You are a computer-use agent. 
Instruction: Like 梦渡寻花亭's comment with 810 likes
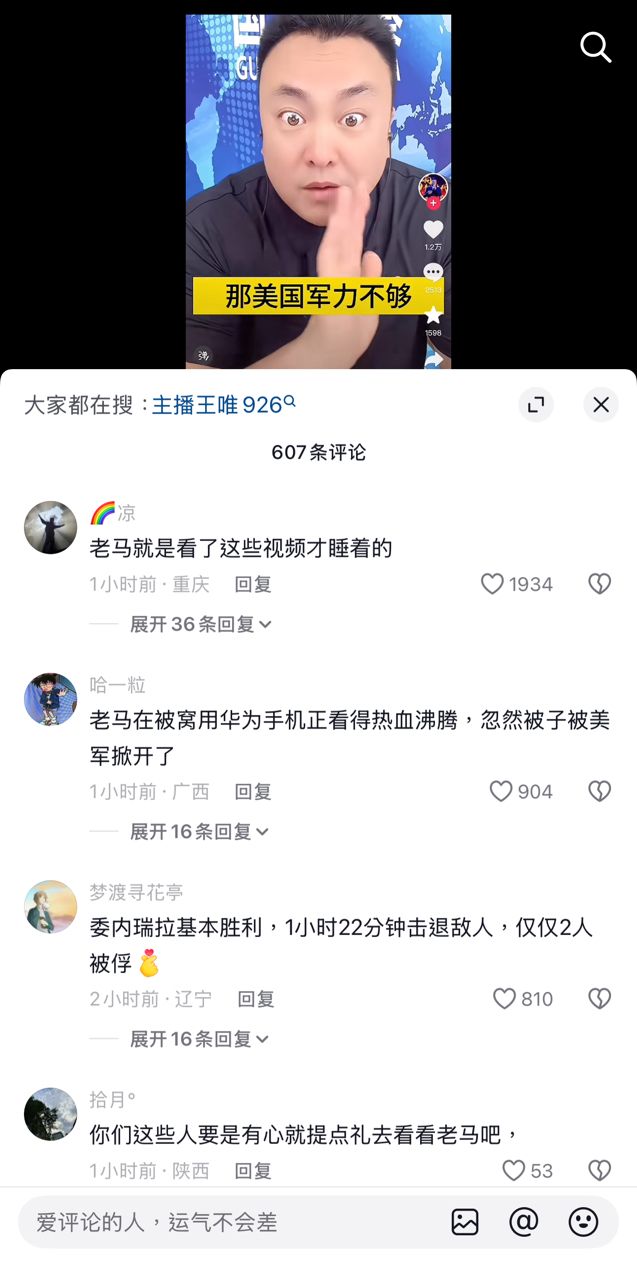[x=504, y=999]
